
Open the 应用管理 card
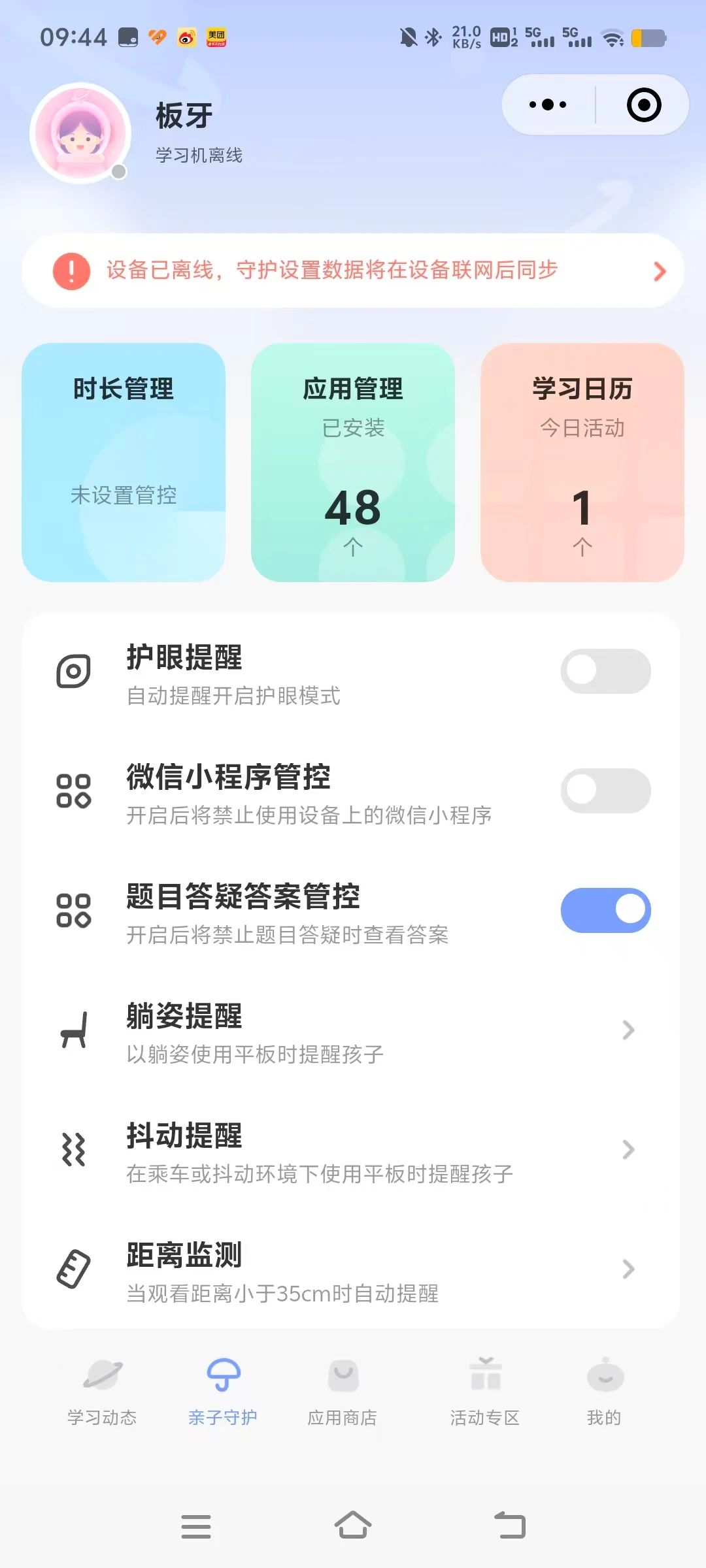tap(353, 462)
